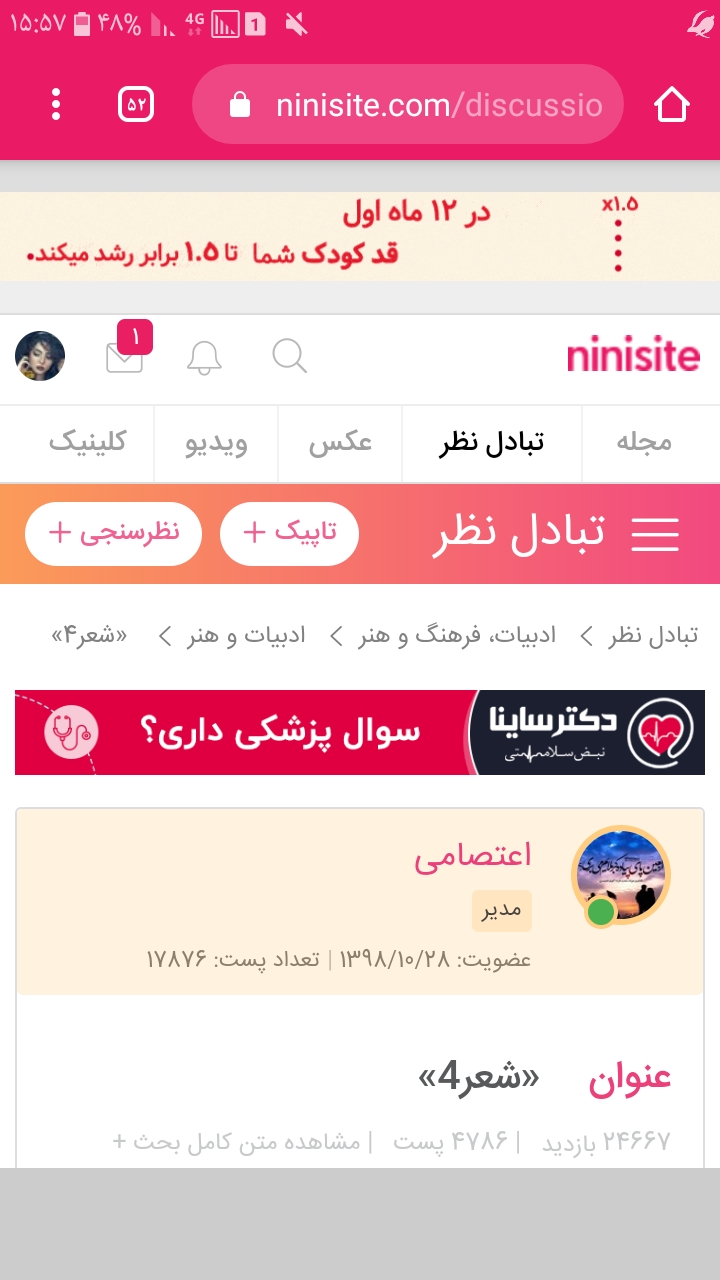Screen dimensions: 720x1280
Task: Open the اعتصامی user profile
Action: tap(473, 855)
